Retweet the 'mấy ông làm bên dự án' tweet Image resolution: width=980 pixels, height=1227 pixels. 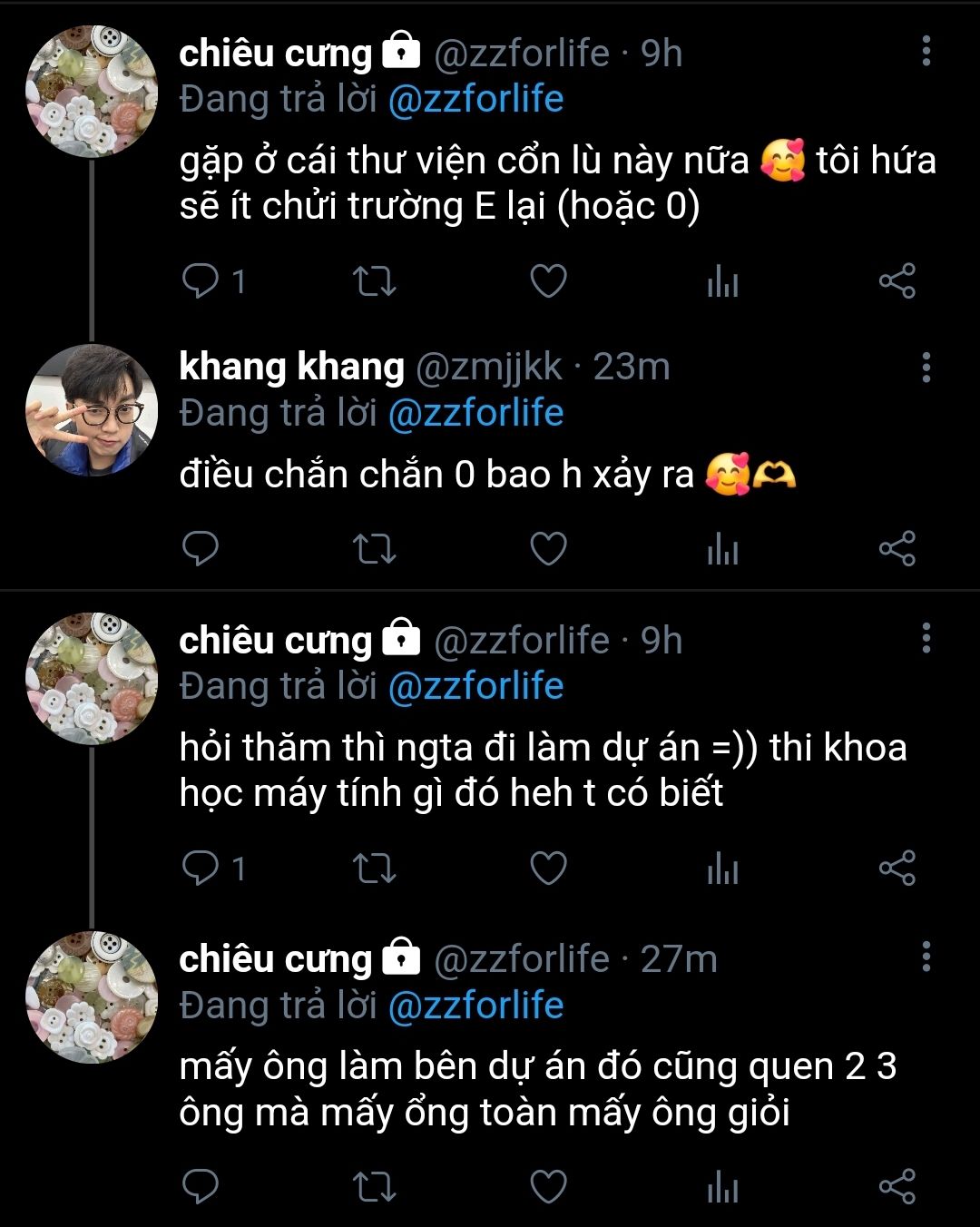[x=374, y=1187]
